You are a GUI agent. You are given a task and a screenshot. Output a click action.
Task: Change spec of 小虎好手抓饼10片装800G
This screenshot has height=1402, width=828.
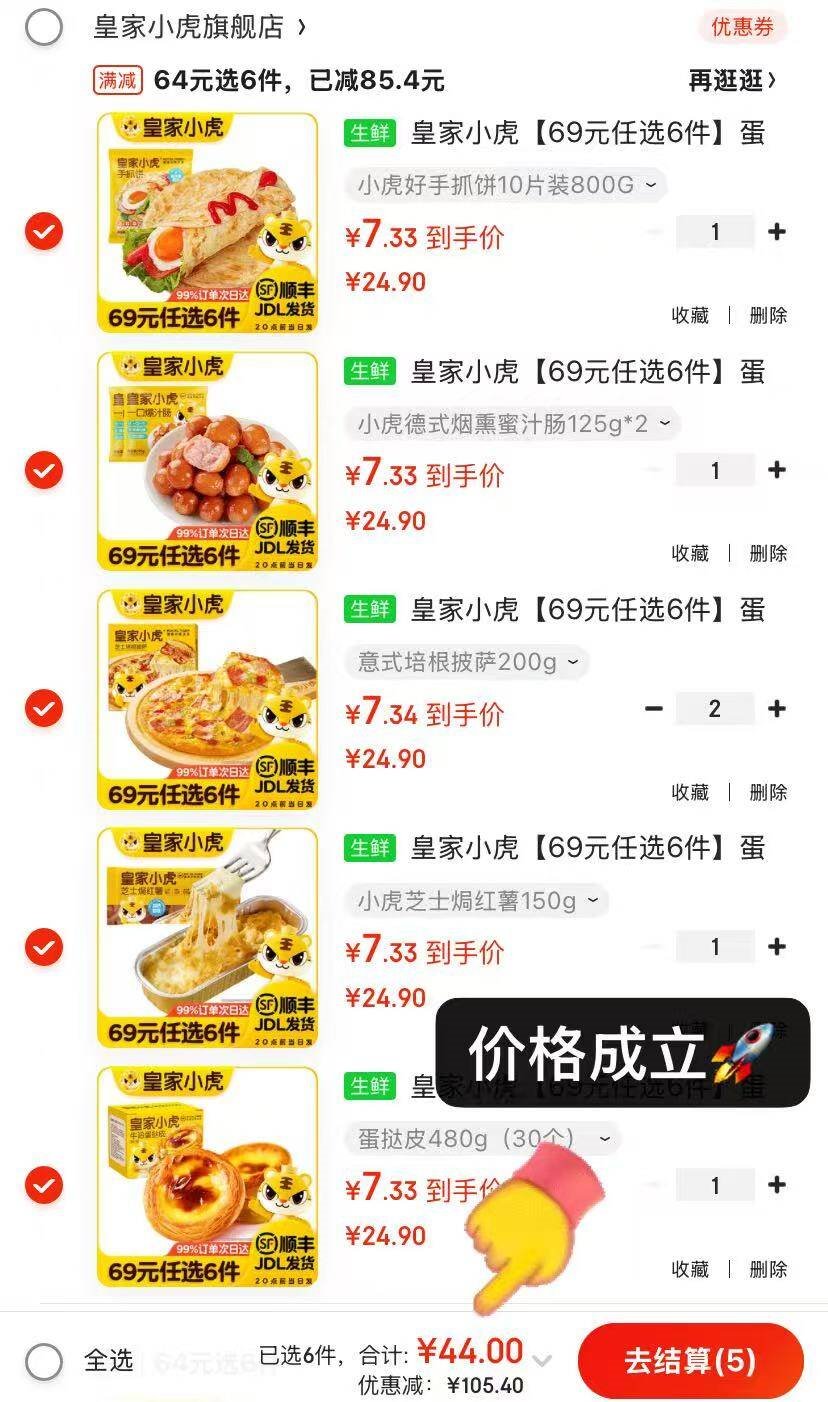[507, 185]
